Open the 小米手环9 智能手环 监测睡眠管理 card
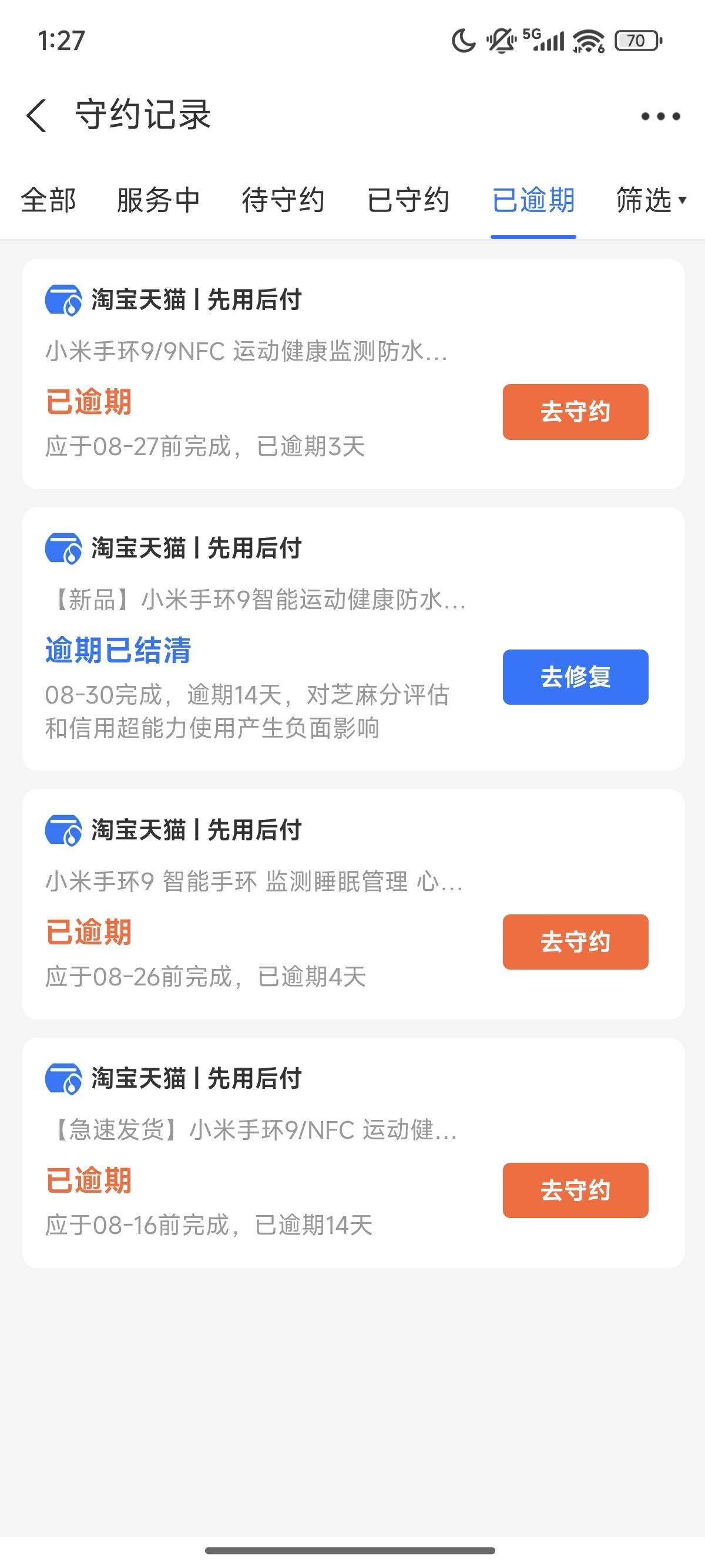705x1568 pixels. pos(353,904)
